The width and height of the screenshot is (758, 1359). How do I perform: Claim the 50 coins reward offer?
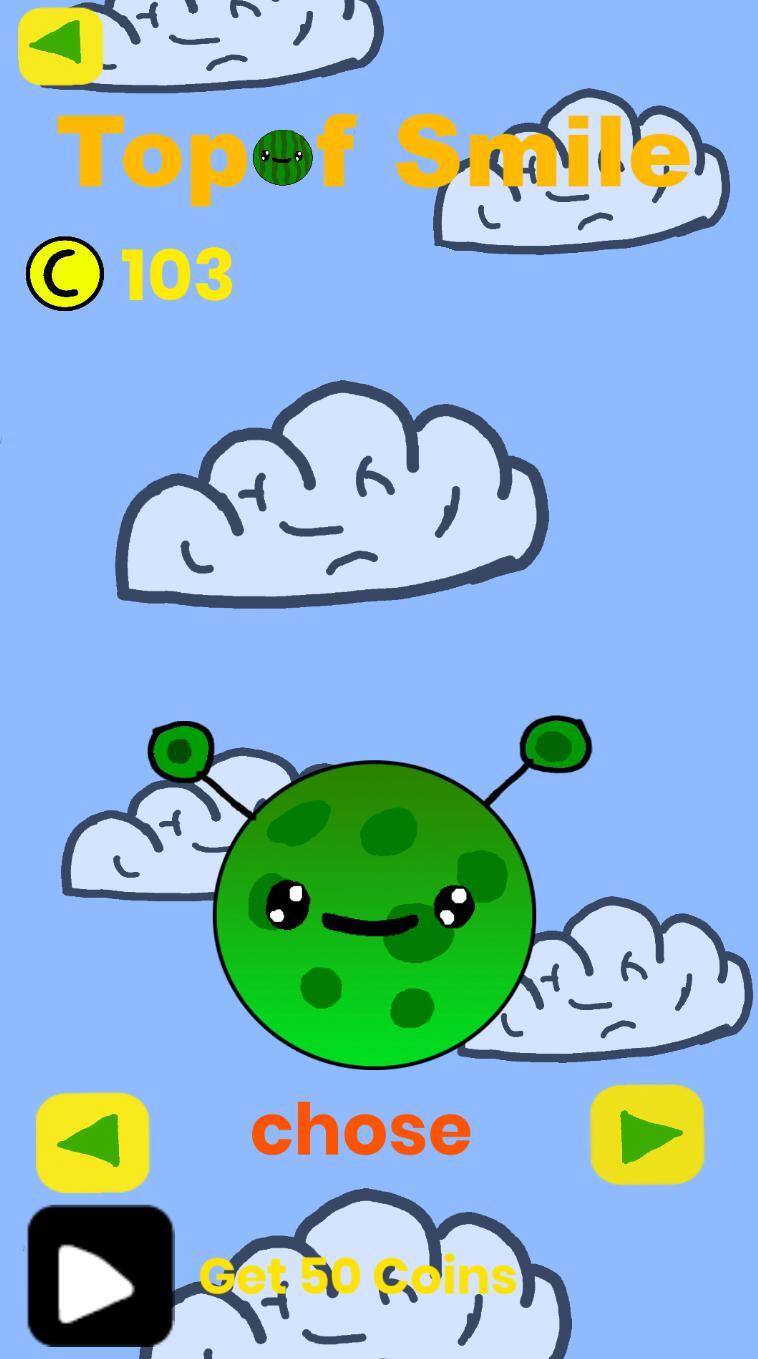point(358,1274)
